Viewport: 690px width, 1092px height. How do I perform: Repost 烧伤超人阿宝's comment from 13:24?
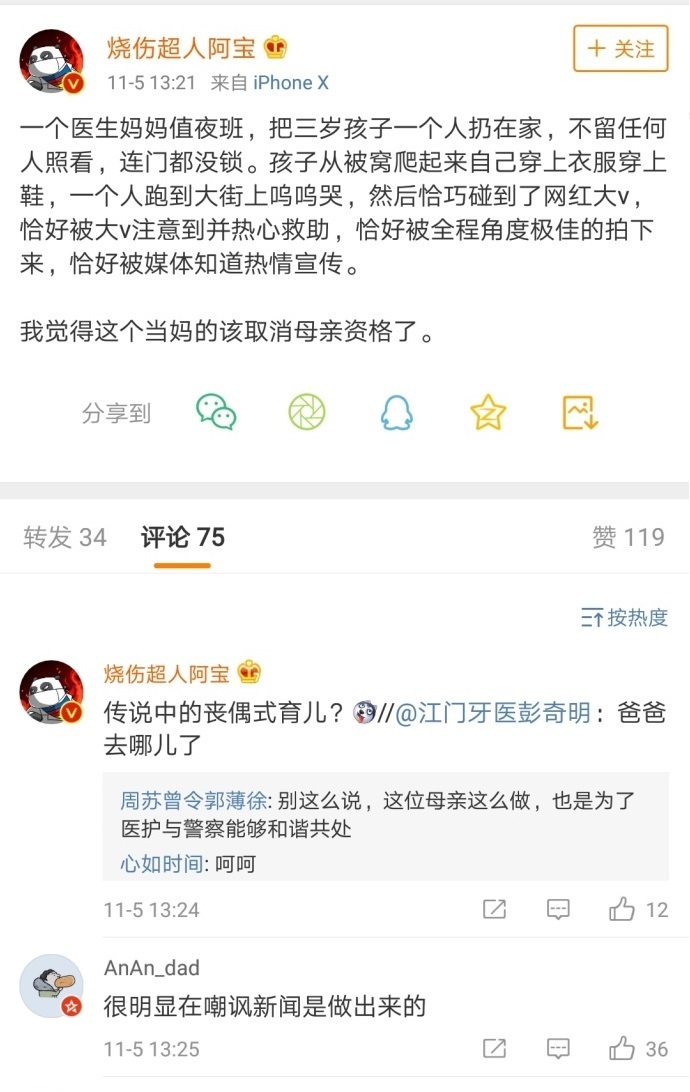pyautogui.click(x=494, y=910)
